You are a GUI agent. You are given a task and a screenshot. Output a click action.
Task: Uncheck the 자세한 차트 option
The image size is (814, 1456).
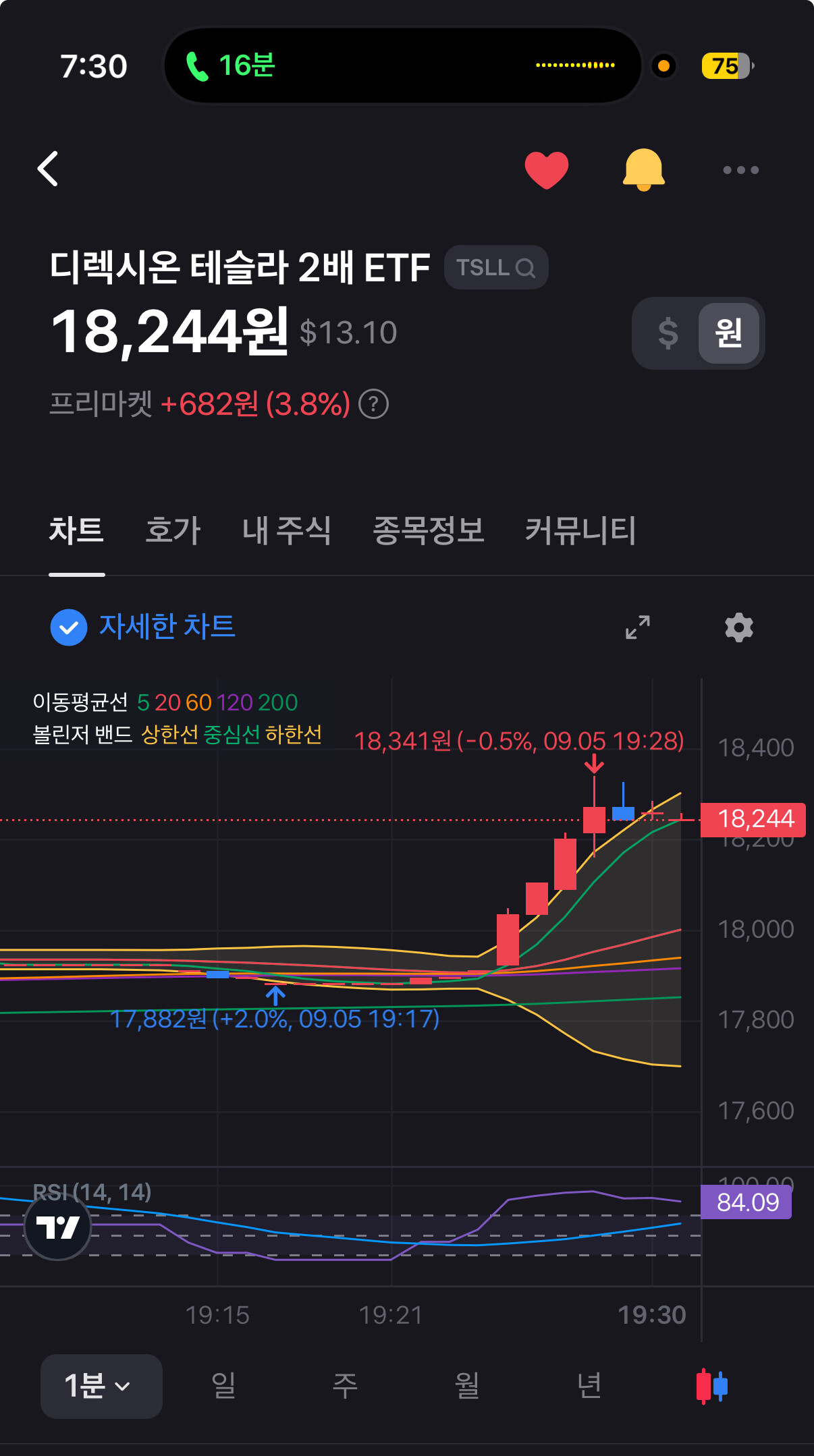click(69, 627)
